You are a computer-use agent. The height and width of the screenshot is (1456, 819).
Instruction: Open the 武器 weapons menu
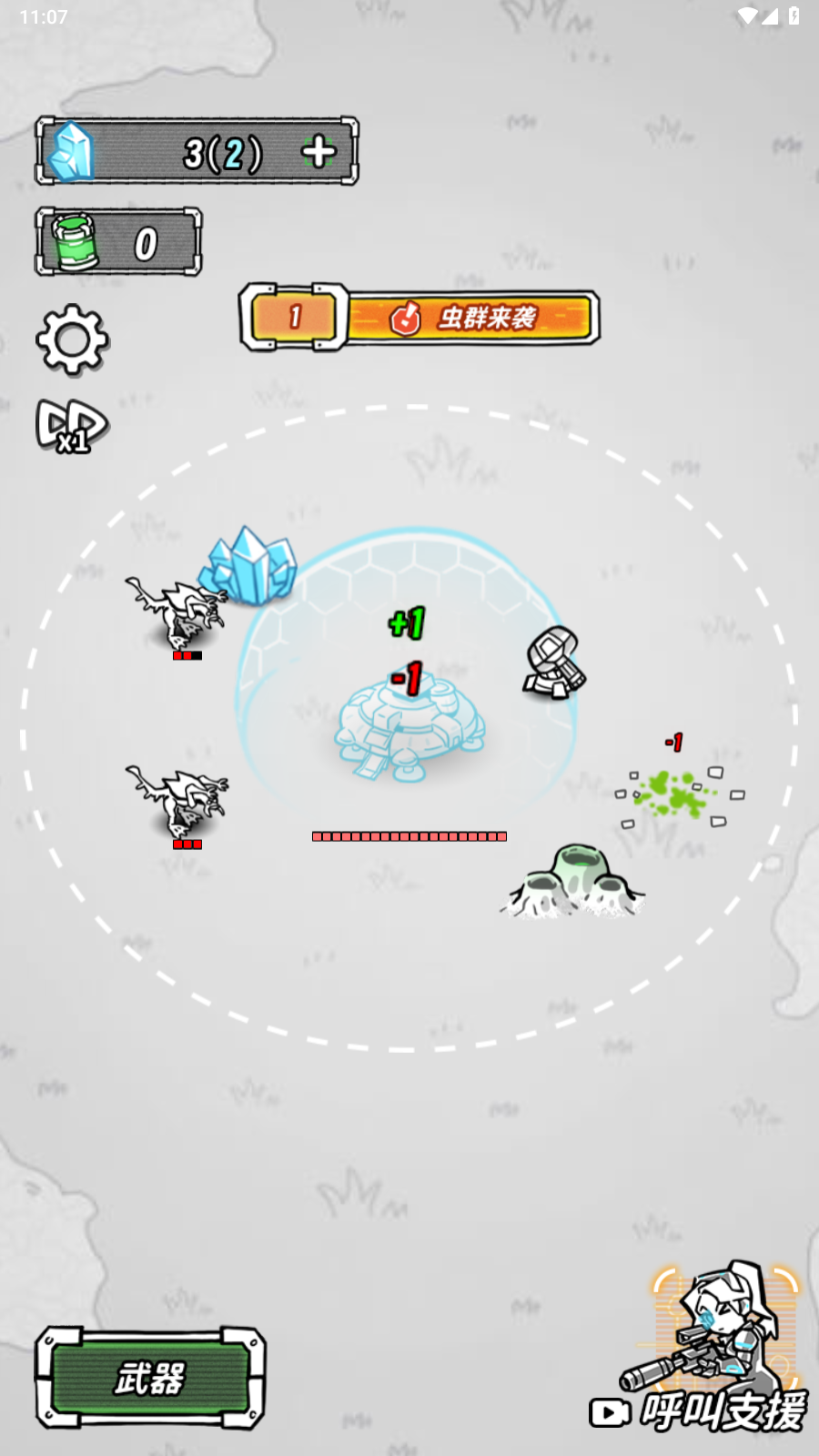click(x=150, y=1378)
